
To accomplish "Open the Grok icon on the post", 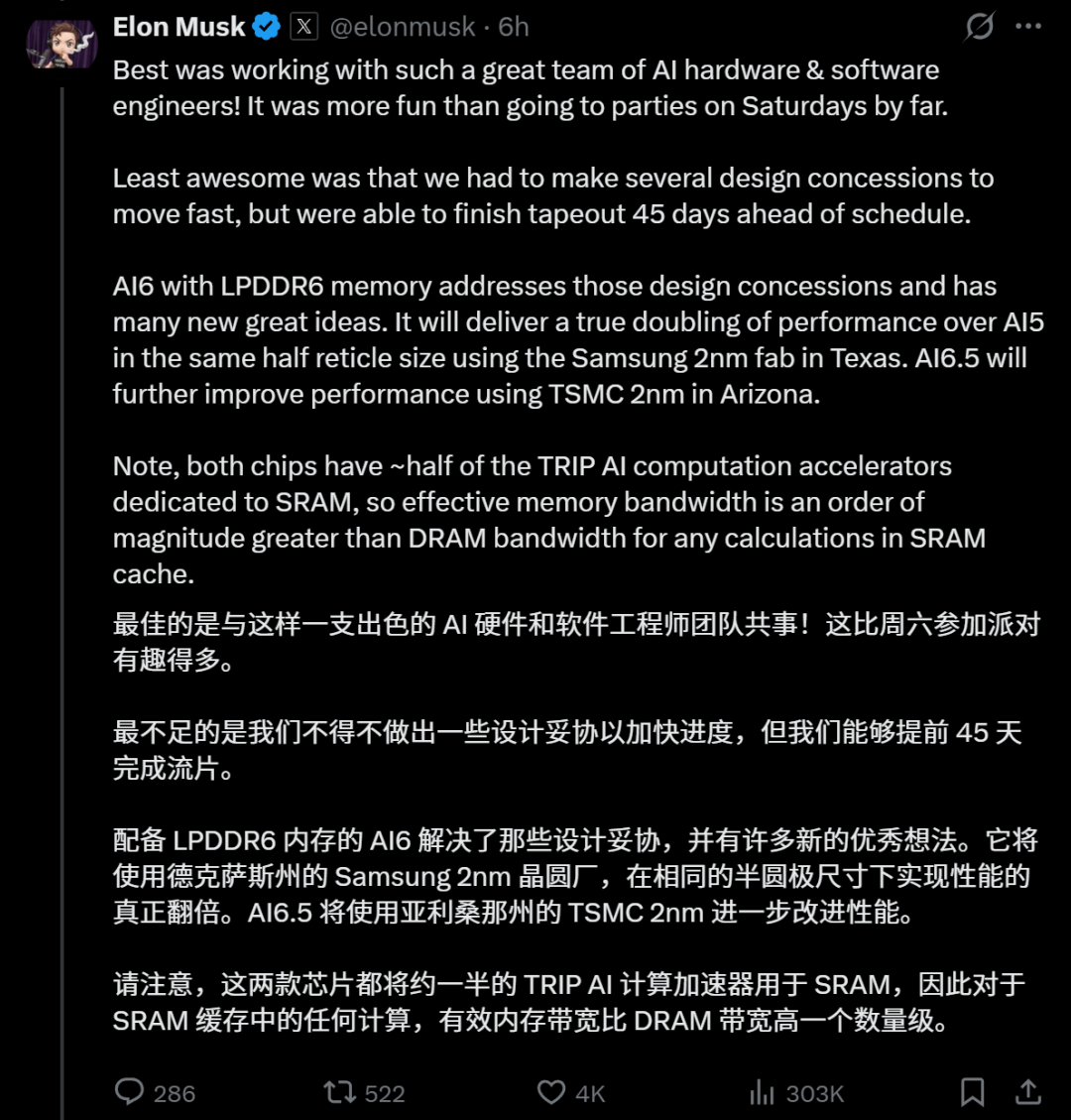I will click(979, 27).
